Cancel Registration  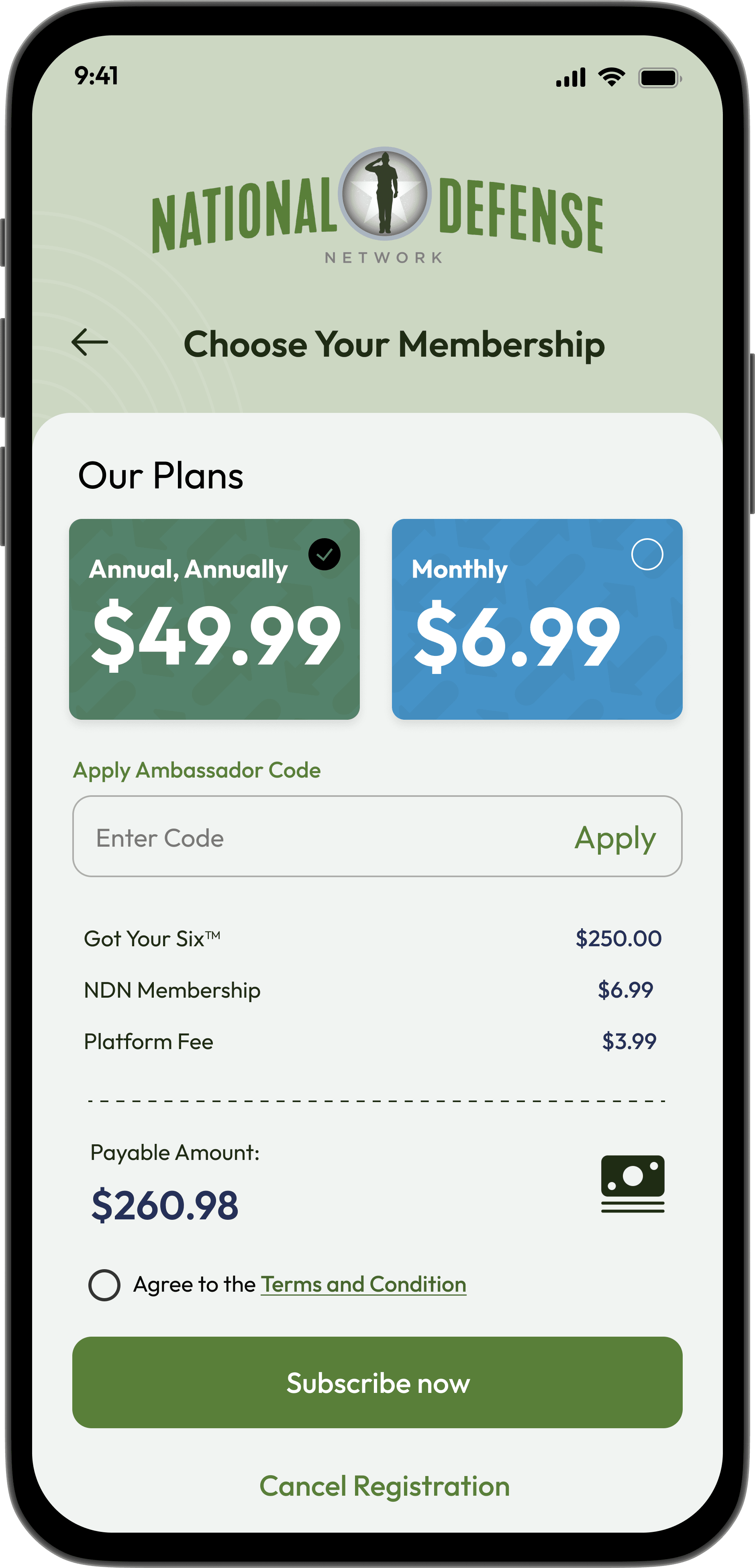tap(384, 1486)
